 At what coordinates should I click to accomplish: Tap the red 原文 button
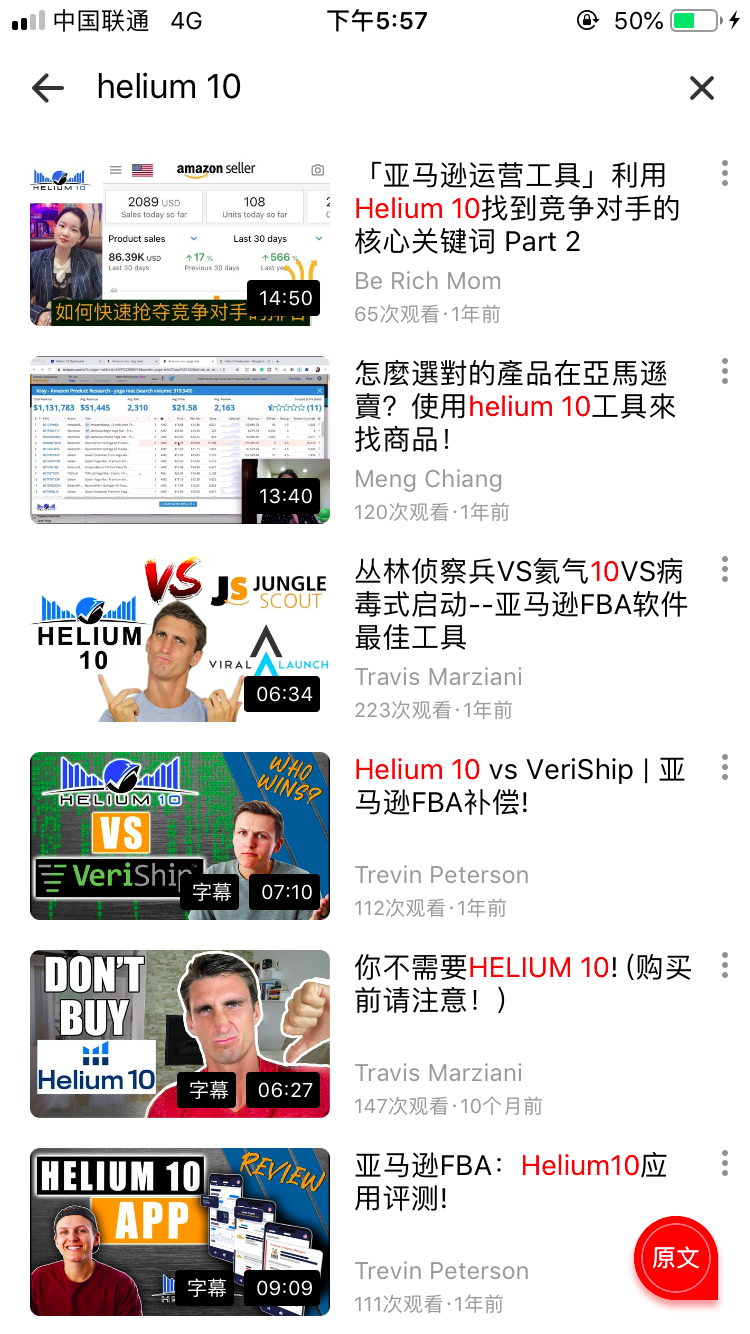[676, 1258]
